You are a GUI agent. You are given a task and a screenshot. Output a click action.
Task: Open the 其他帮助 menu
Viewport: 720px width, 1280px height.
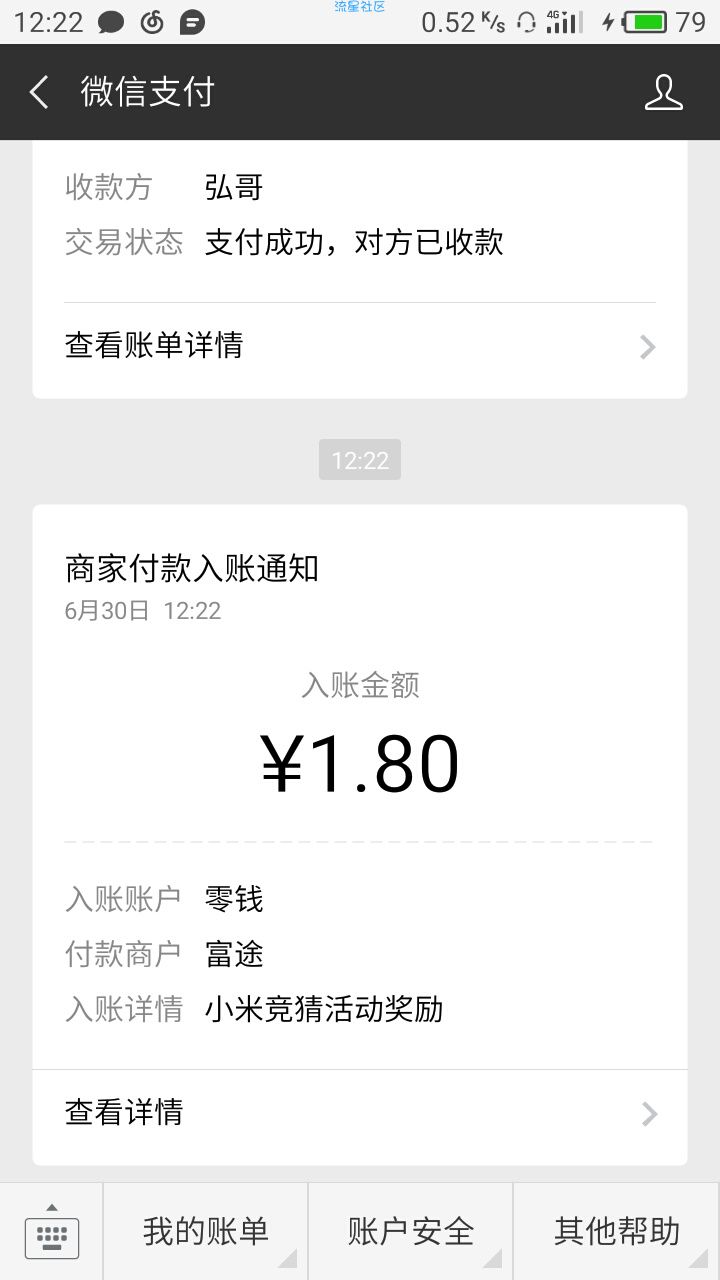coord(617,1232)
